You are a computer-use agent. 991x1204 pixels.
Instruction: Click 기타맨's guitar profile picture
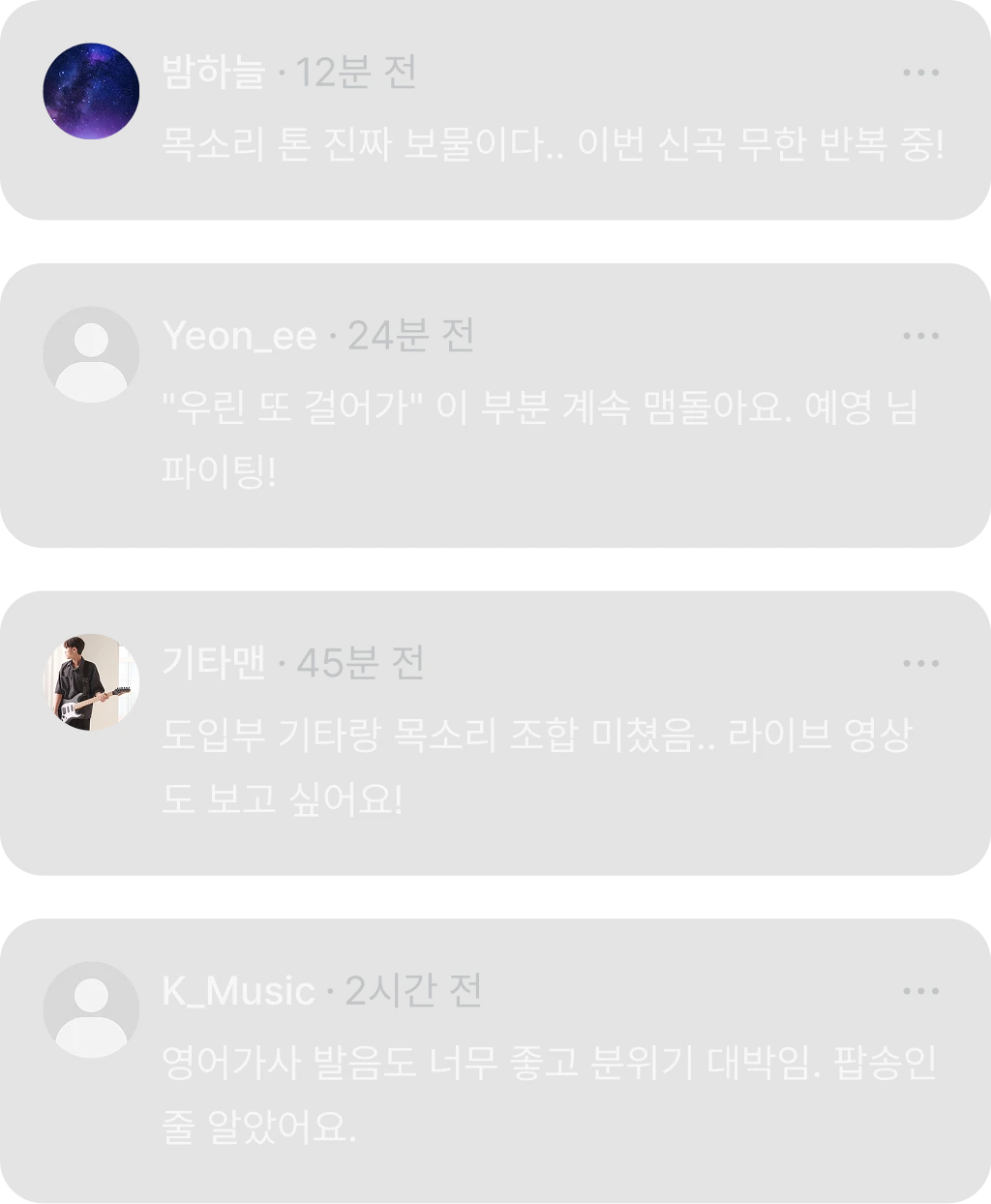click(92, 682)
